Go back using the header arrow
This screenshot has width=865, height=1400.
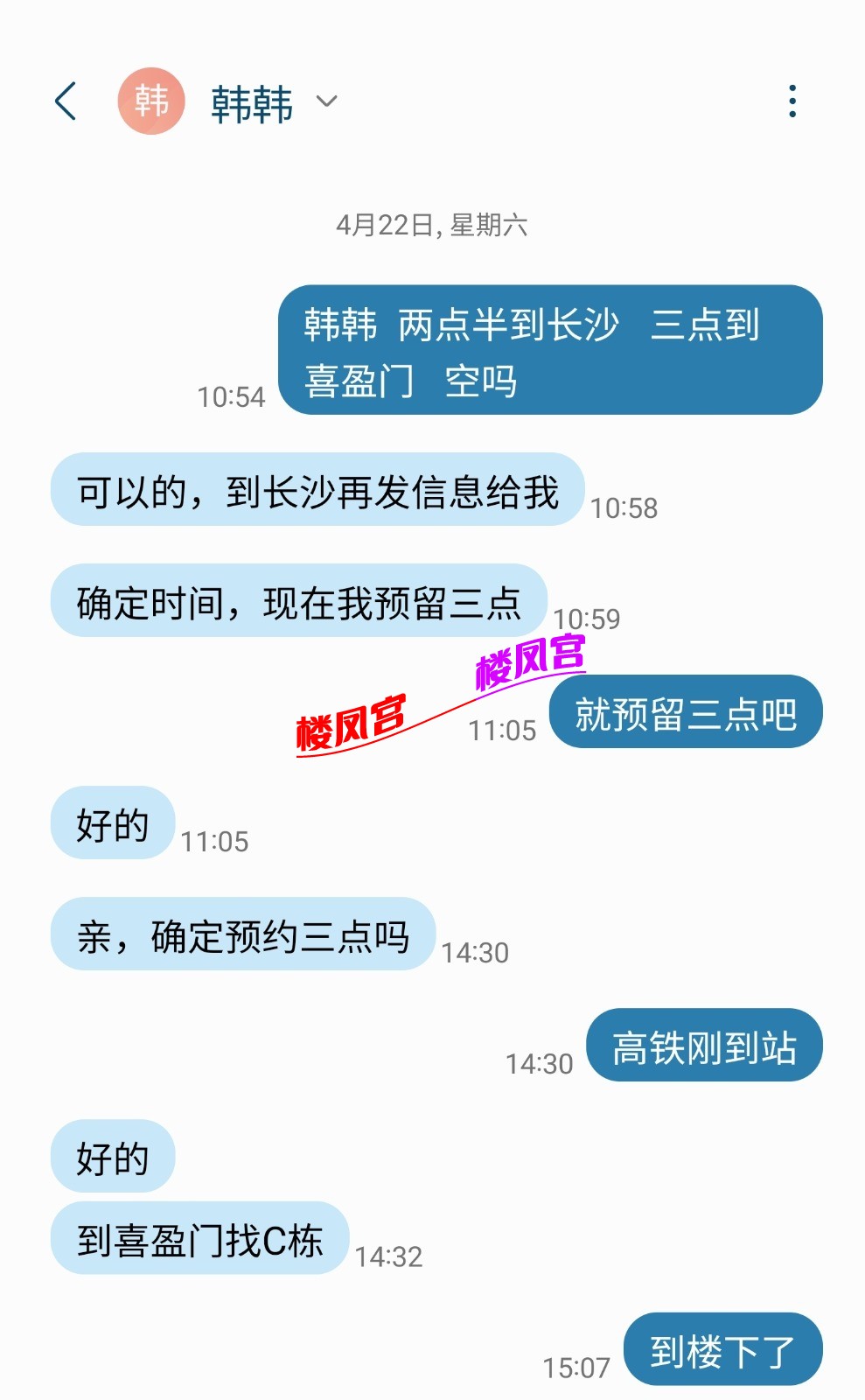tap(66, 101)
